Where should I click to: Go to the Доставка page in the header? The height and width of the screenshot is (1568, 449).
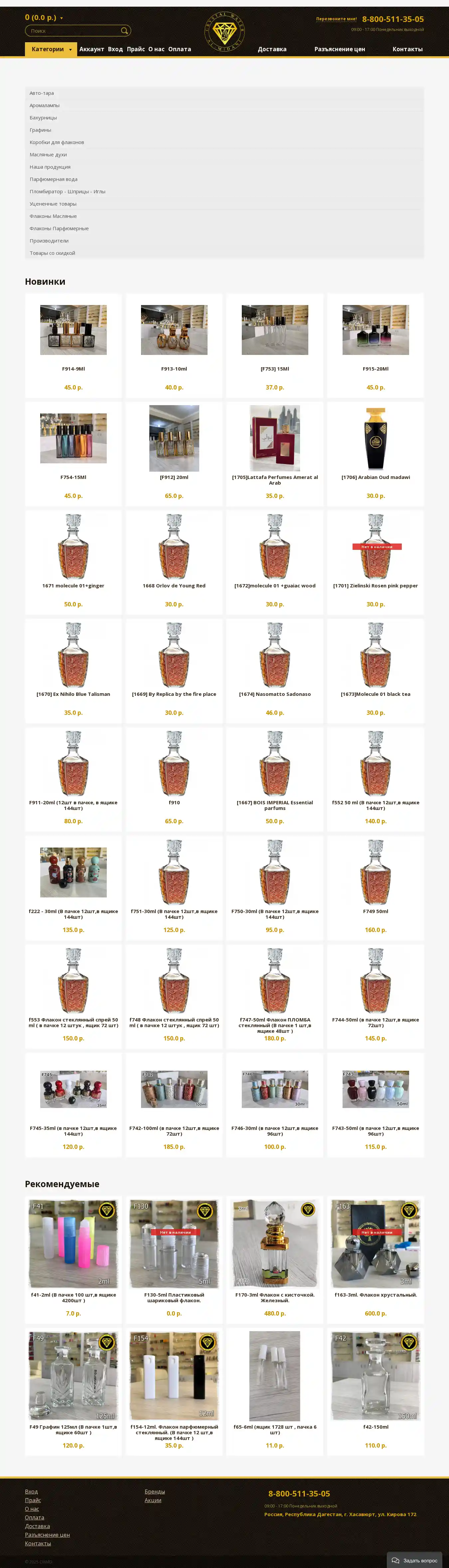click(272, 49)
